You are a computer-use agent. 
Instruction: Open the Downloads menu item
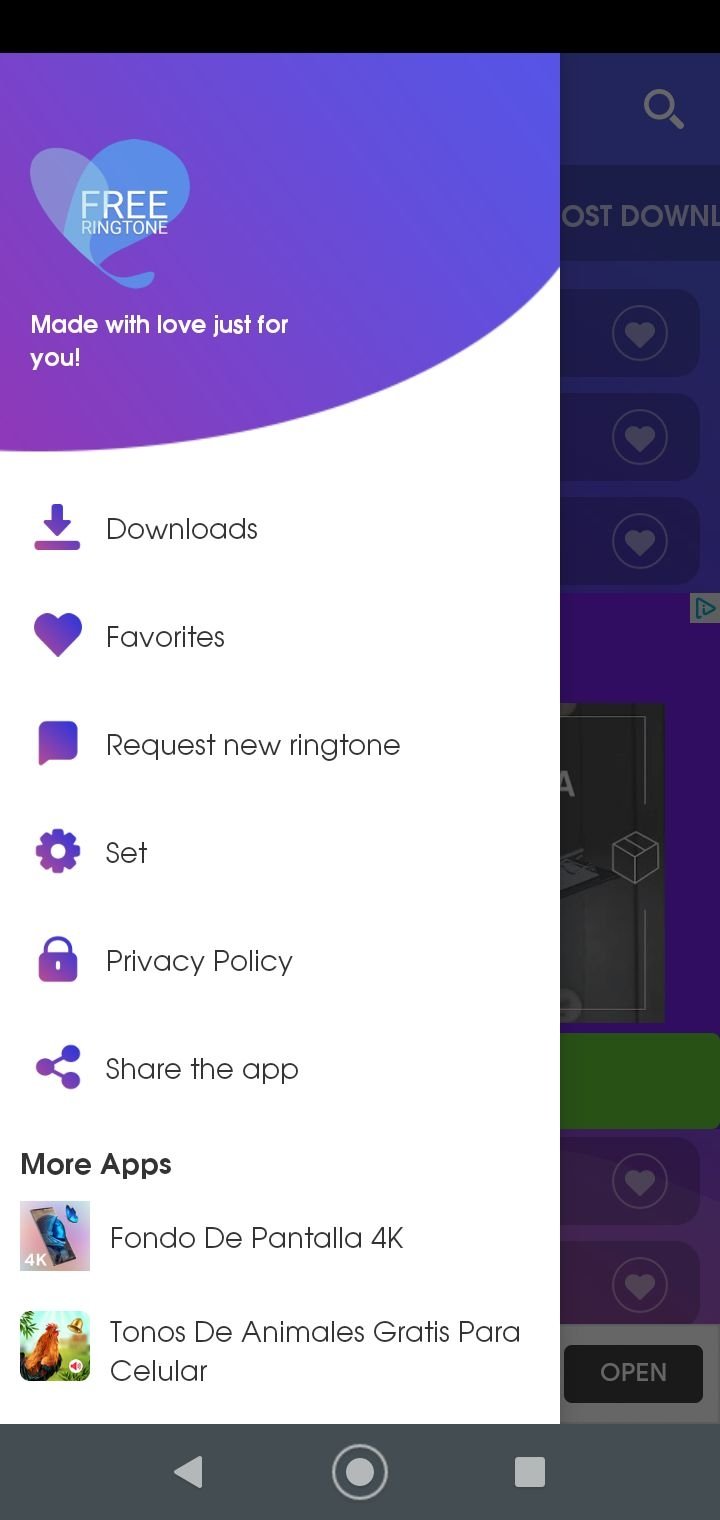(x=280, y=528)
